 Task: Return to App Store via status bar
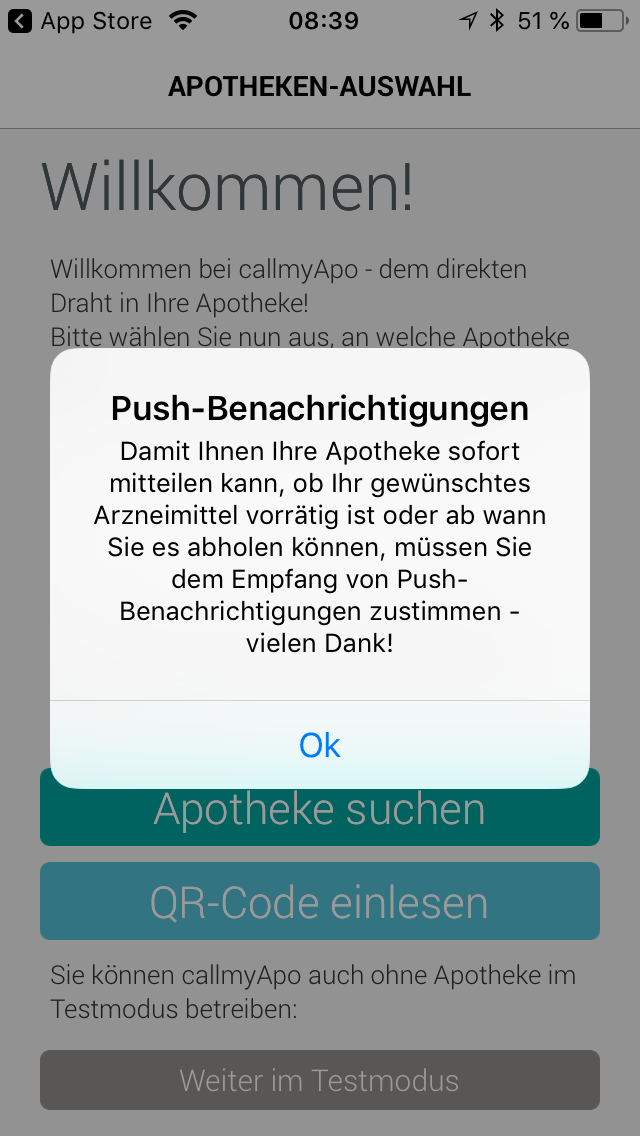pyautogui.click(x=80, y=20)
